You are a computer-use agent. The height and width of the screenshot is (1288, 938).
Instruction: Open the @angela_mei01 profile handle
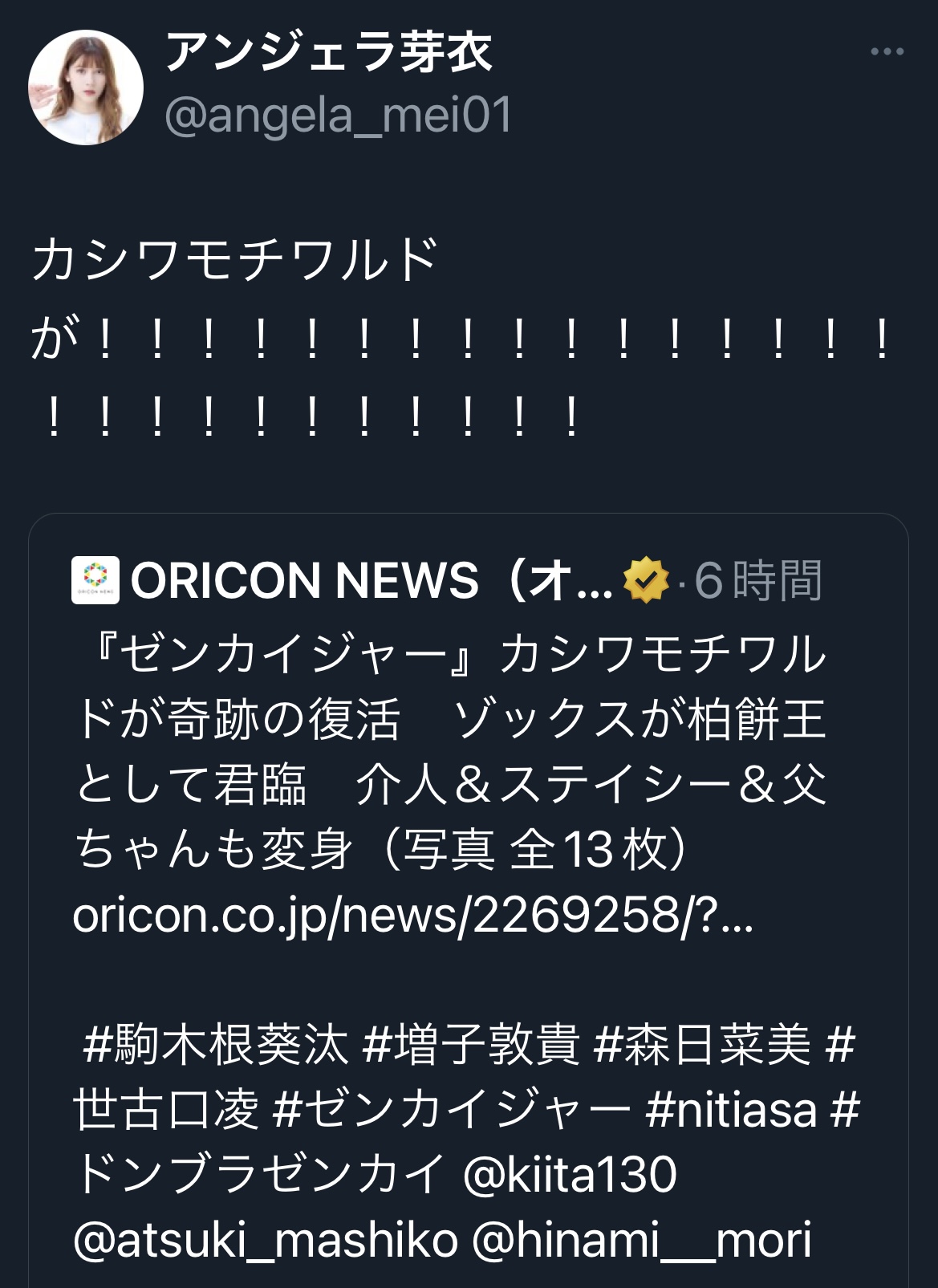tap(338, 116)
